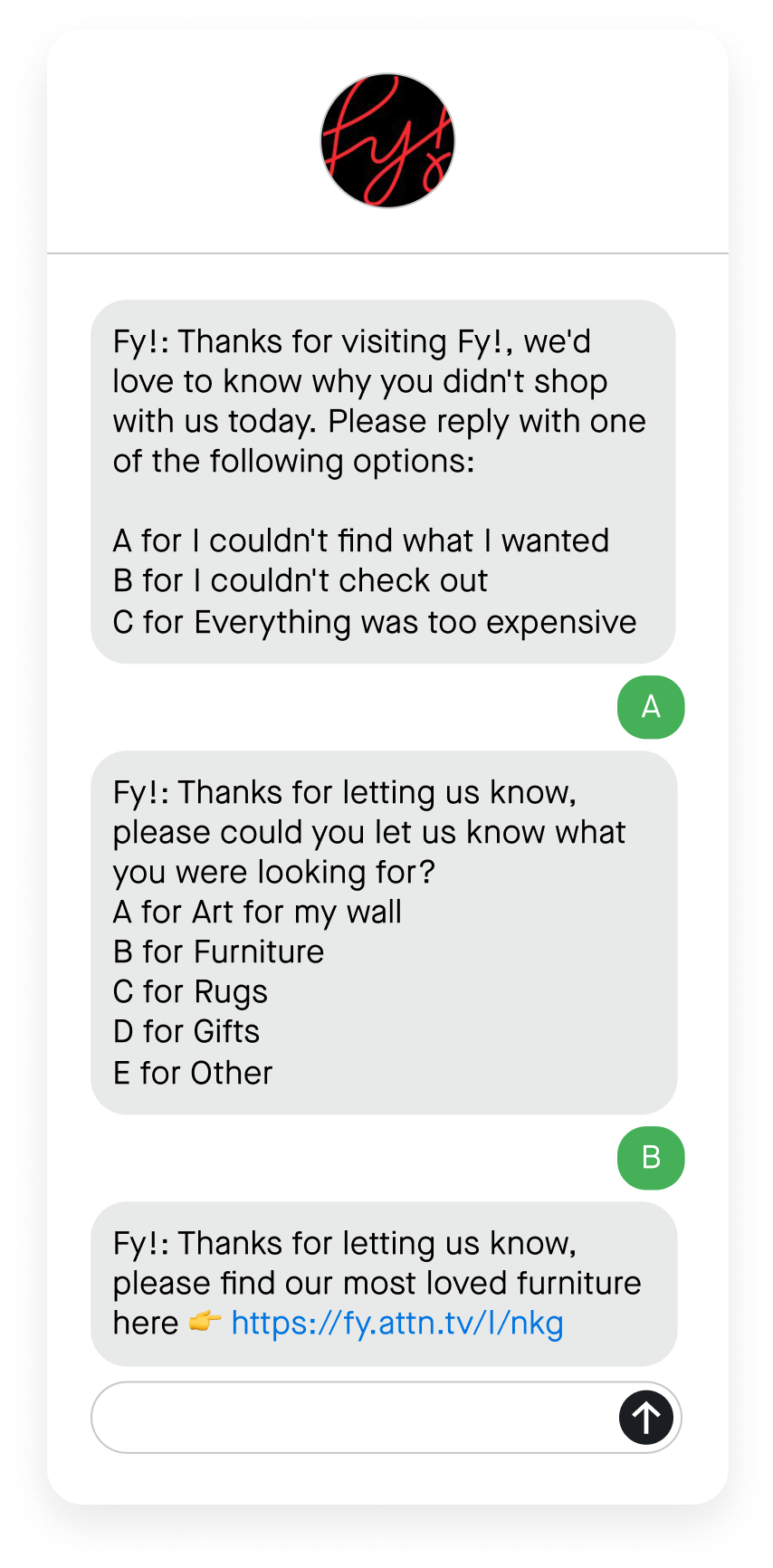Open the fy.attn.tv/l/nkg furniture link
The width and height of the screenshot is (773, 1568).
(x=396, y=1324)
